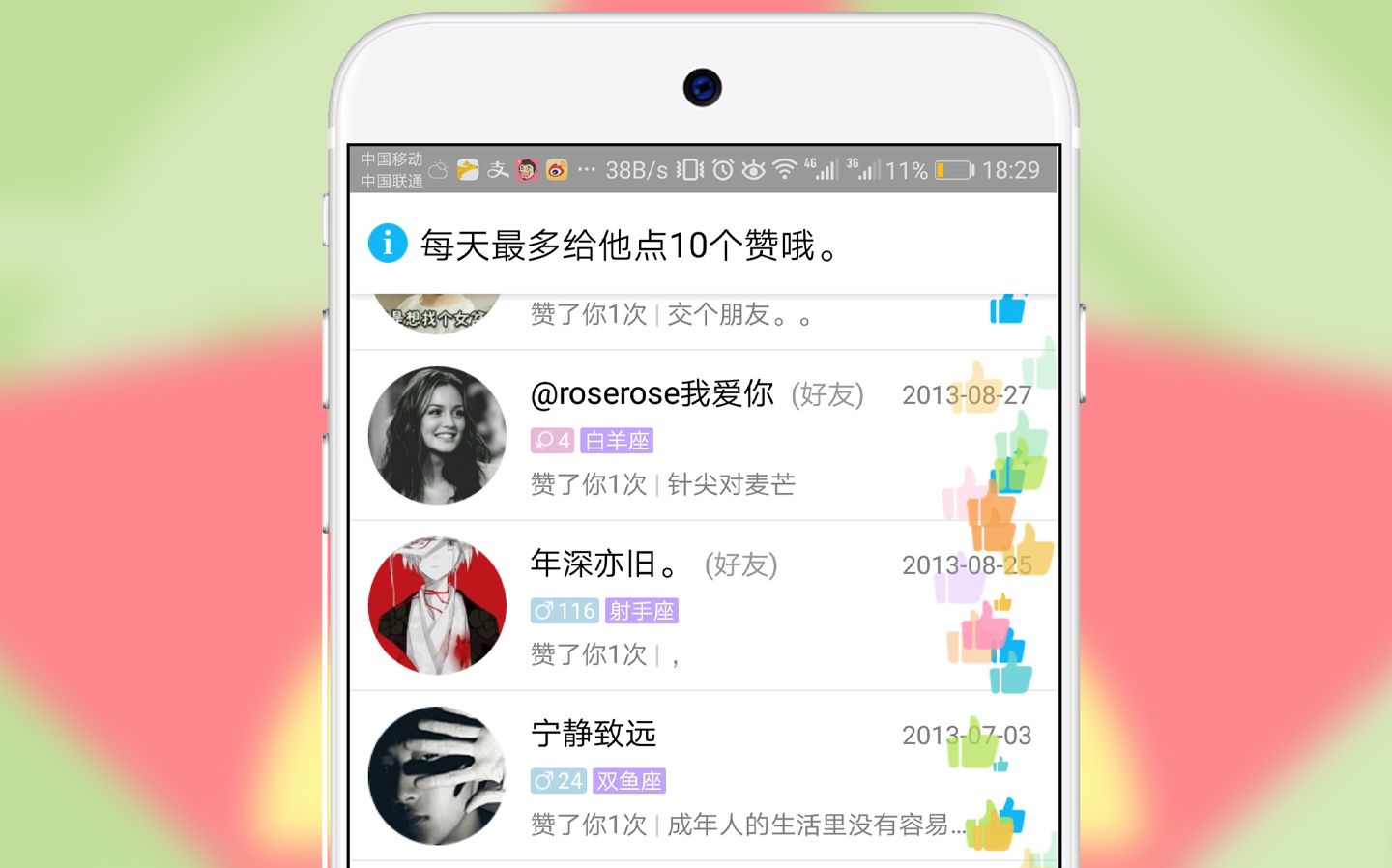The image size is (1392, 868).
Task: View 年深亦旧。's avatar picture
Action: 437,605
